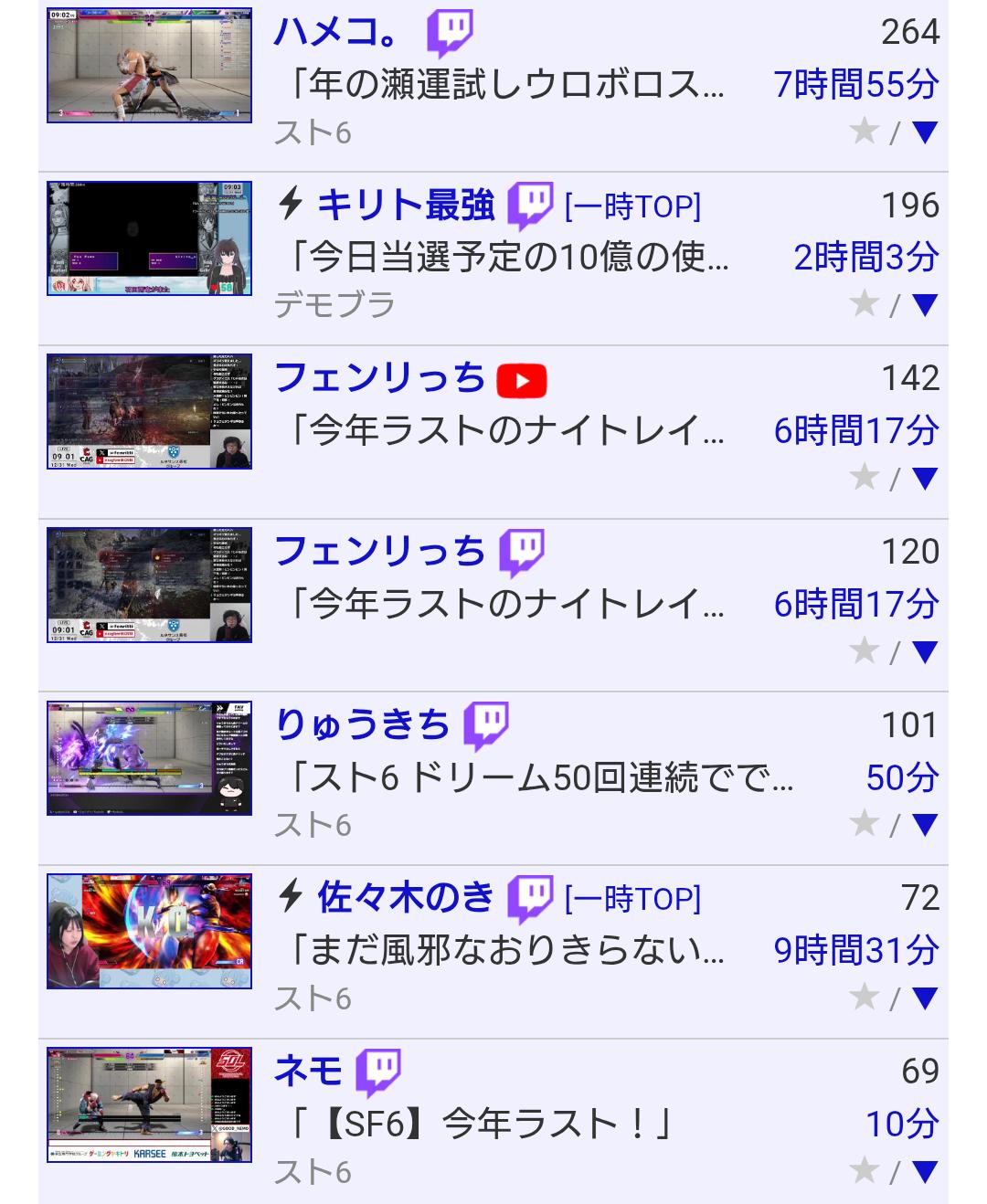Open フェンリっち's YouTube stream
Image resolution: width=987 pixels, height=1204 pixels.
point(379,378)
